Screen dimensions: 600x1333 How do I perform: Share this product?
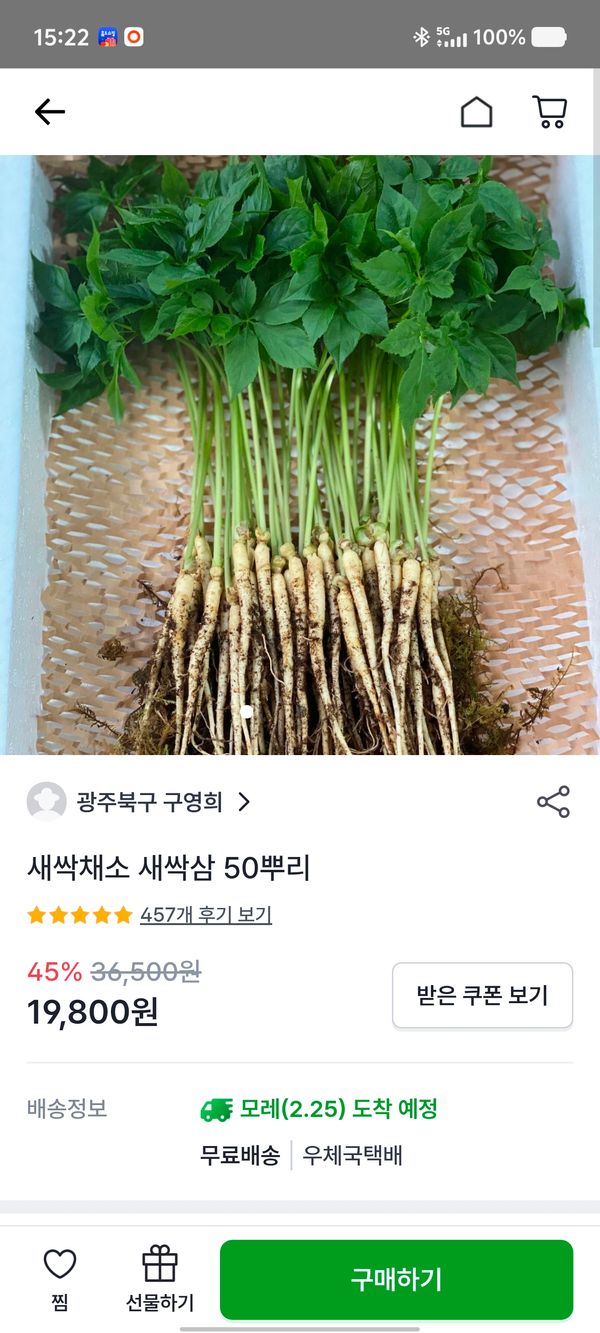pyautogui.click(x=553, y=802)
